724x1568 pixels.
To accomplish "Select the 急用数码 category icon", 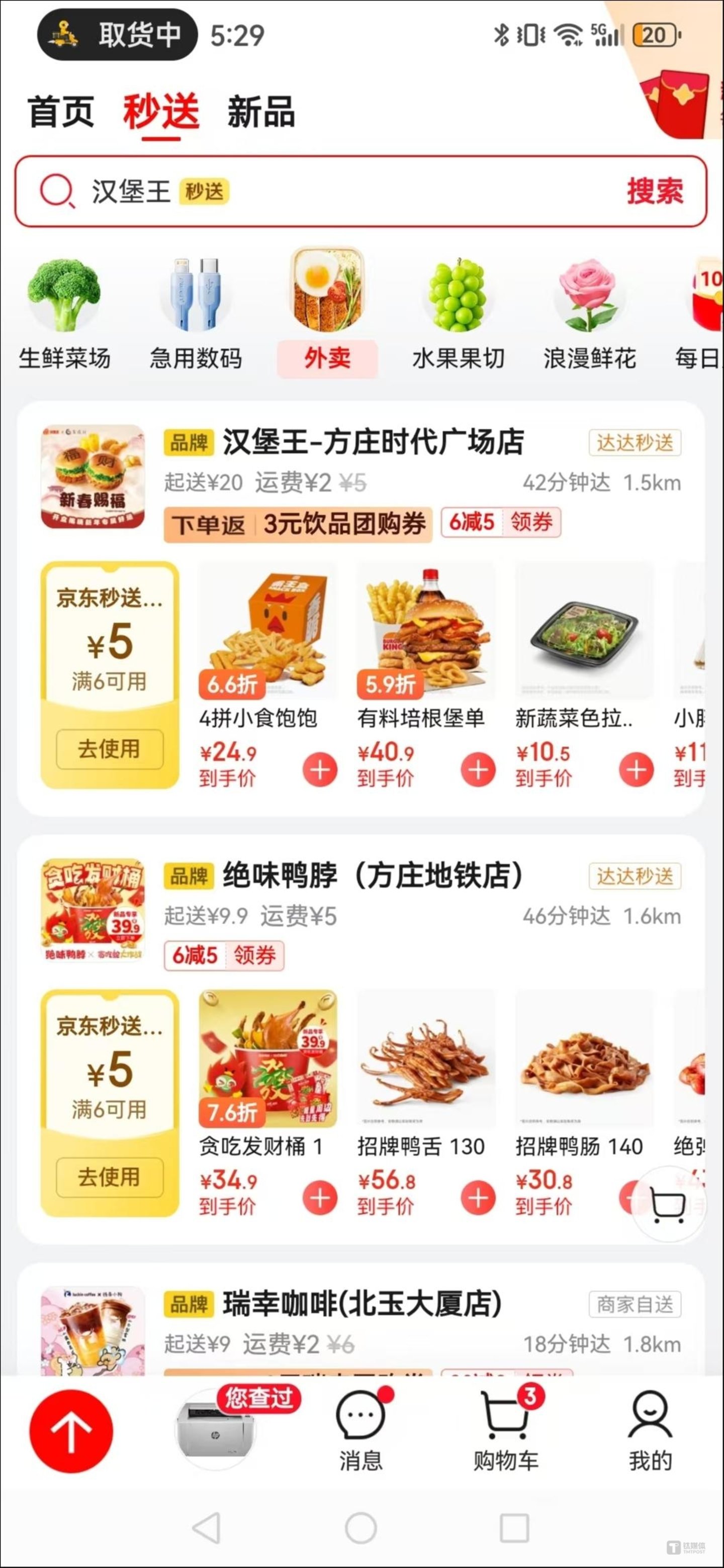I will tap(195, 298).
